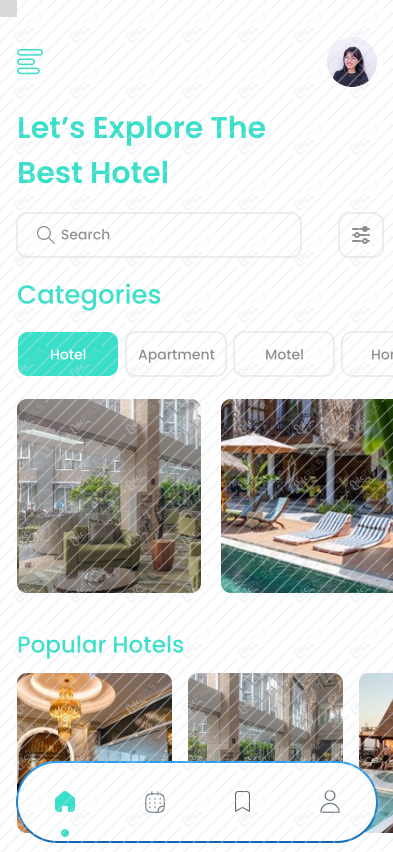Open the hotel lobby photo card
This screenshot has width=393, height=852.
[109, 496]
